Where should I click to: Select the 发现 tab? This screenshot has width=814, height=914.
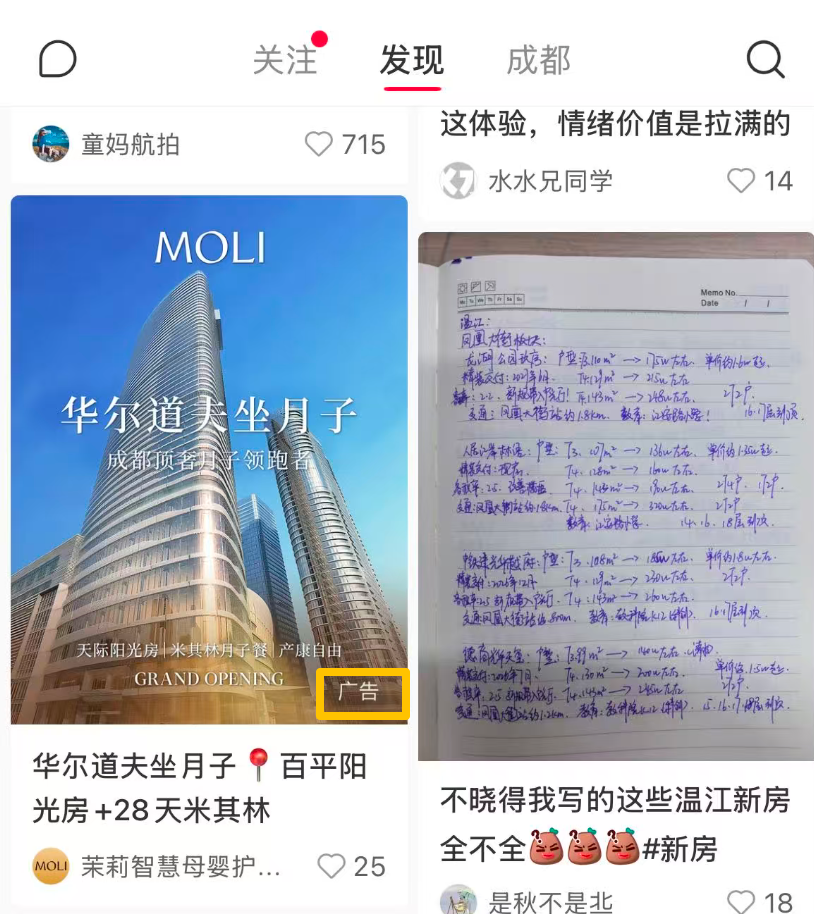(x=411, y=60)
